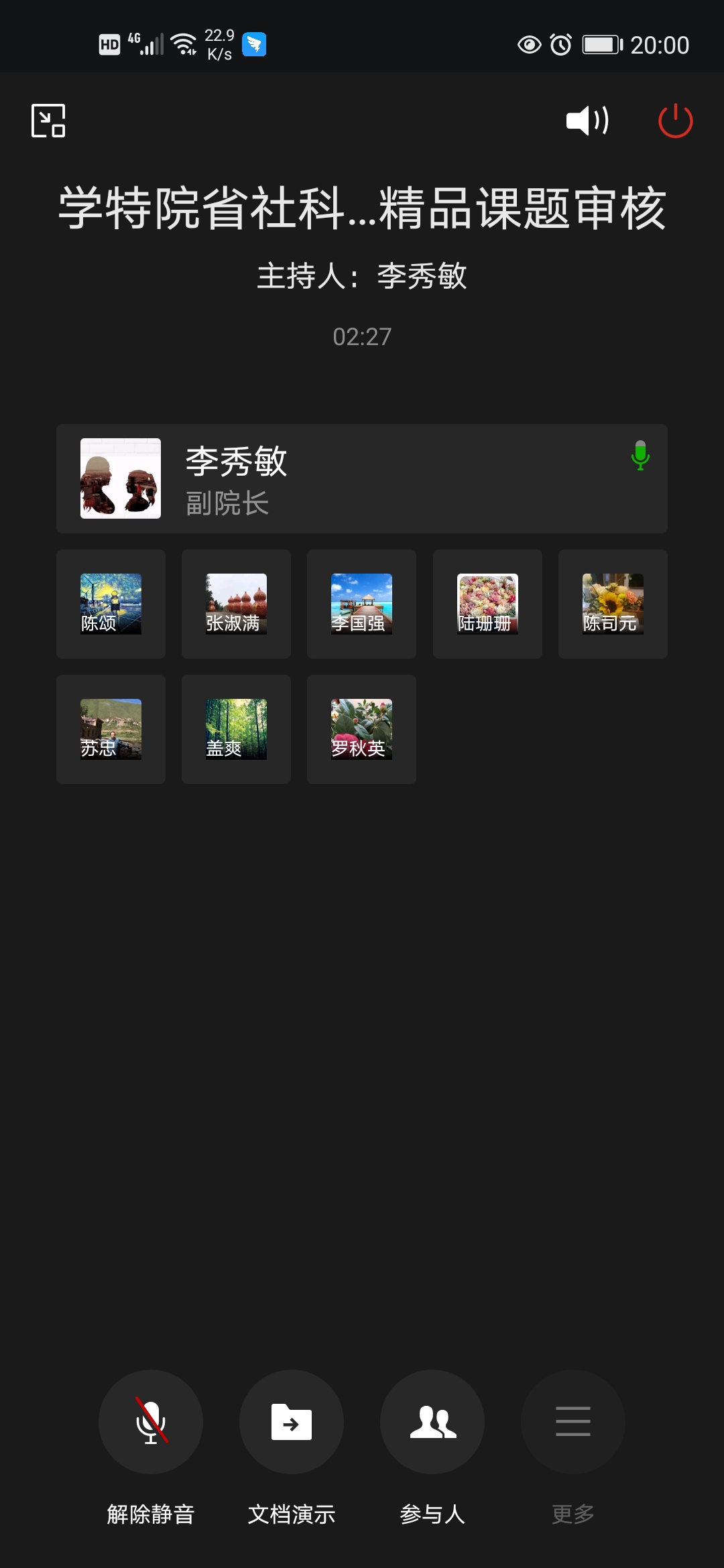724x1568 pixels.
Task: Choose participant 陈司元
Action: pos(613,604)
